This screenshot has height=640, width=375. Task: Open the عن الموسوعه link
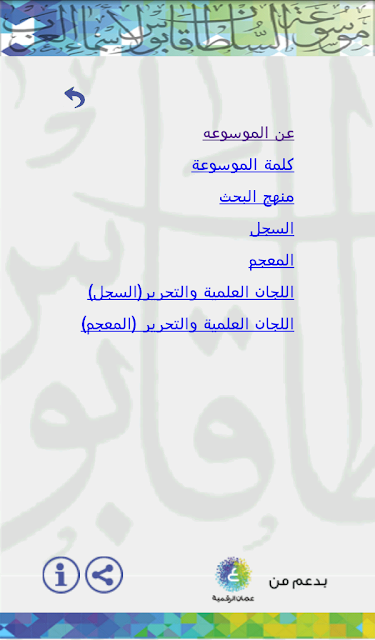[249, 134]
